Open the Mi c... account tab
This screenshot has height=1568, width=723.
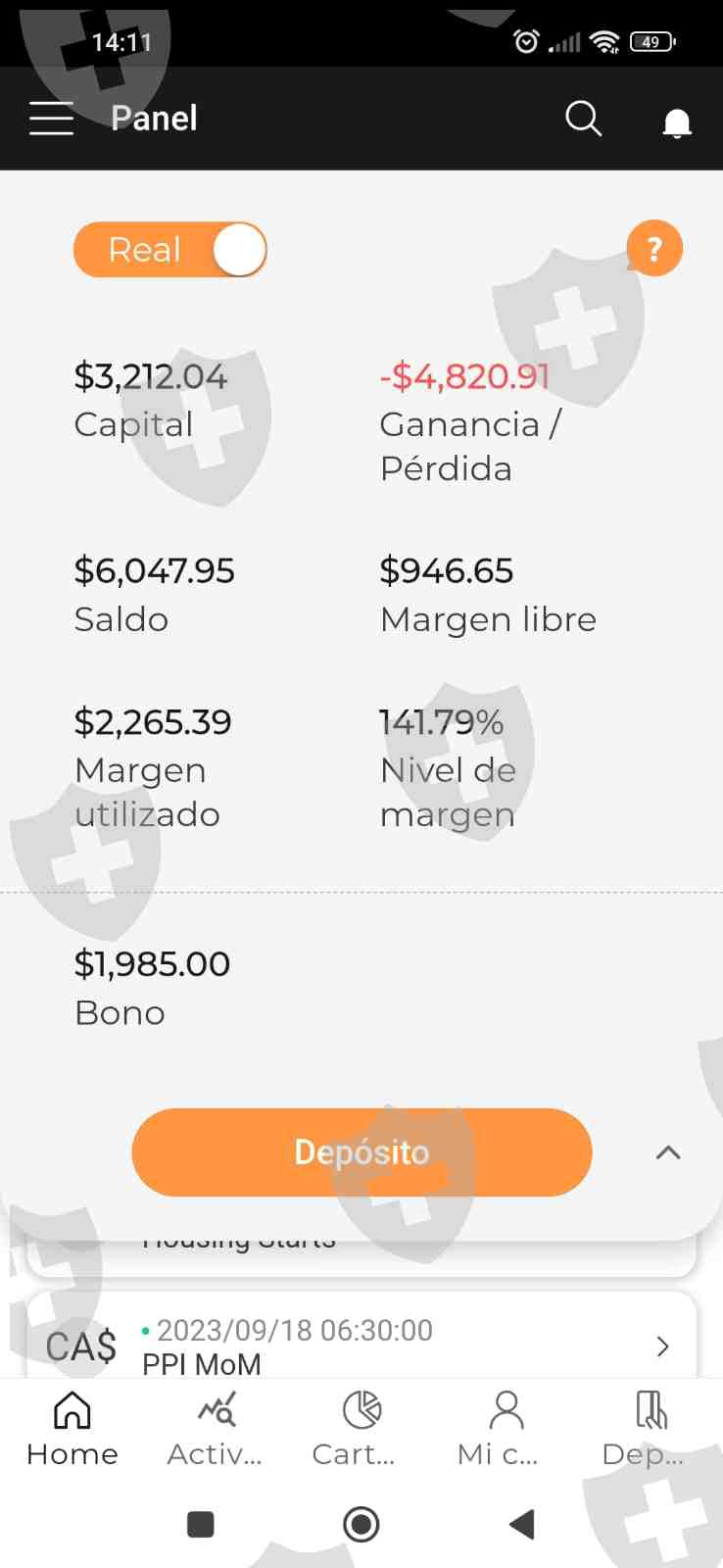pos(505,1428)
